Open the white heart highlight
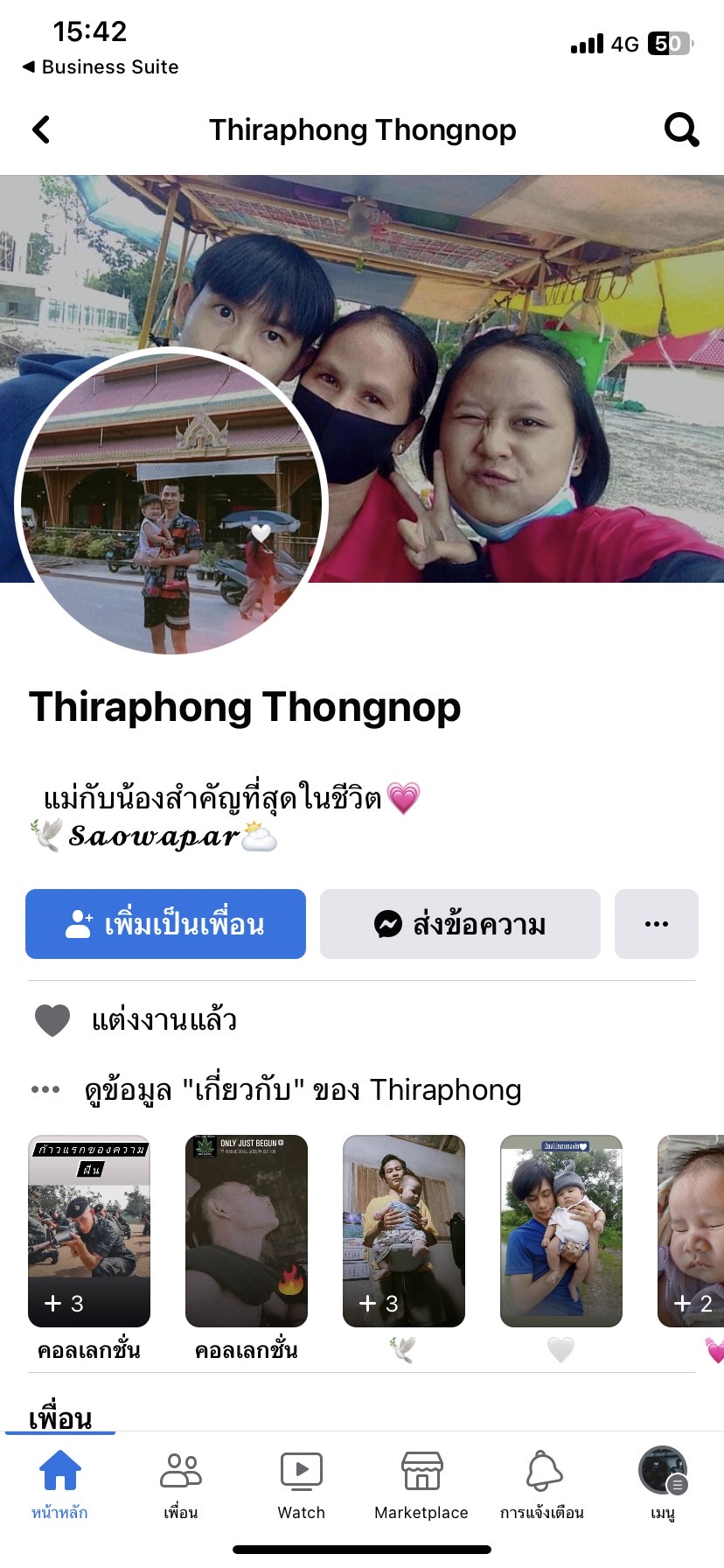This screenshot has width=724, height=1568. (561, 1231)
